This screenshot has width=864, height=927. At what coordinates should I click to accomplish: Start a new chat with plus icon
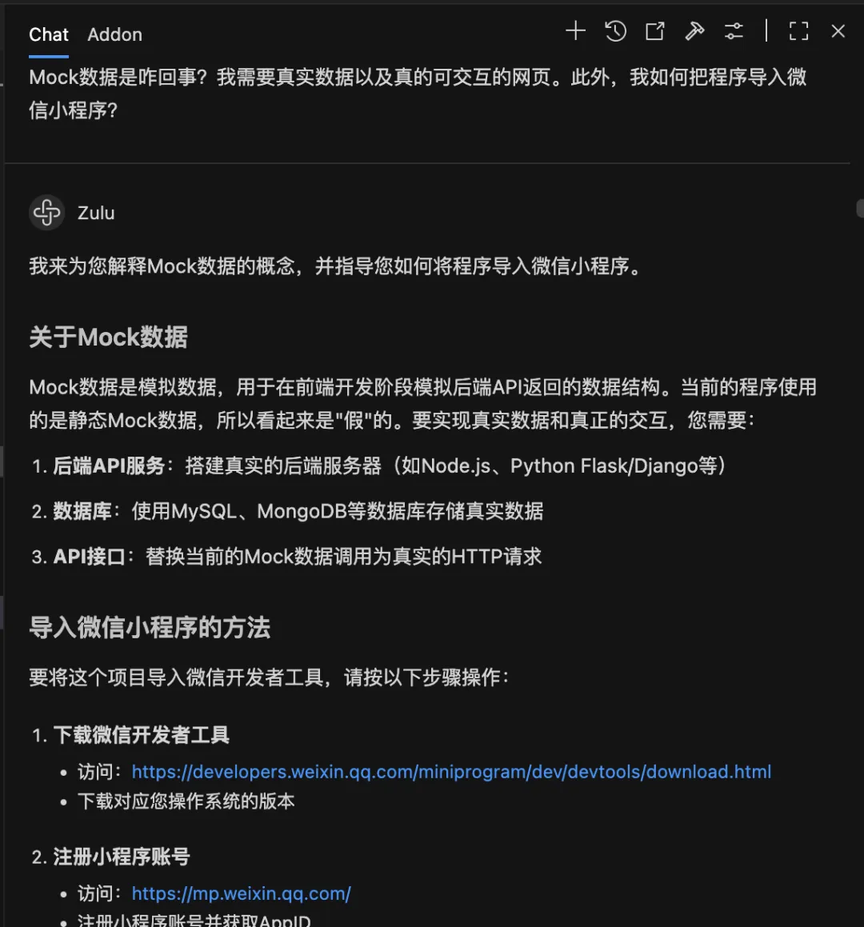pyautogui.click(x=575, y=31)
